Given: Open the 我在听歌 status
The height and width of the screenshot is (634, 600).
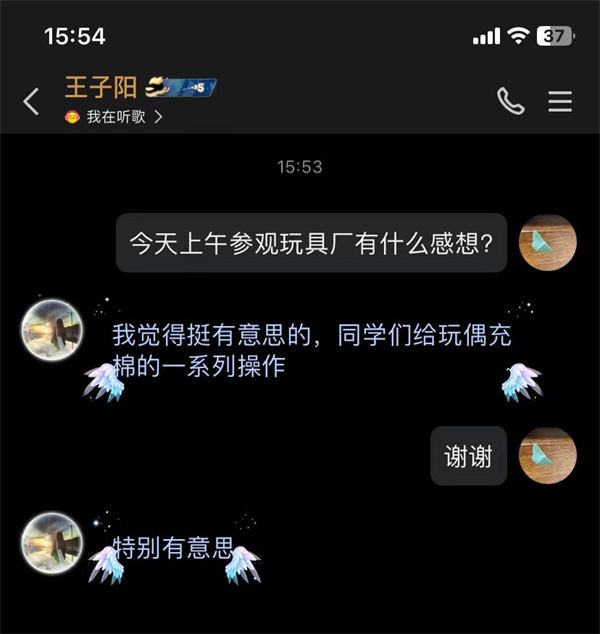Looking at the screenshot, I should tap(114, 117).
